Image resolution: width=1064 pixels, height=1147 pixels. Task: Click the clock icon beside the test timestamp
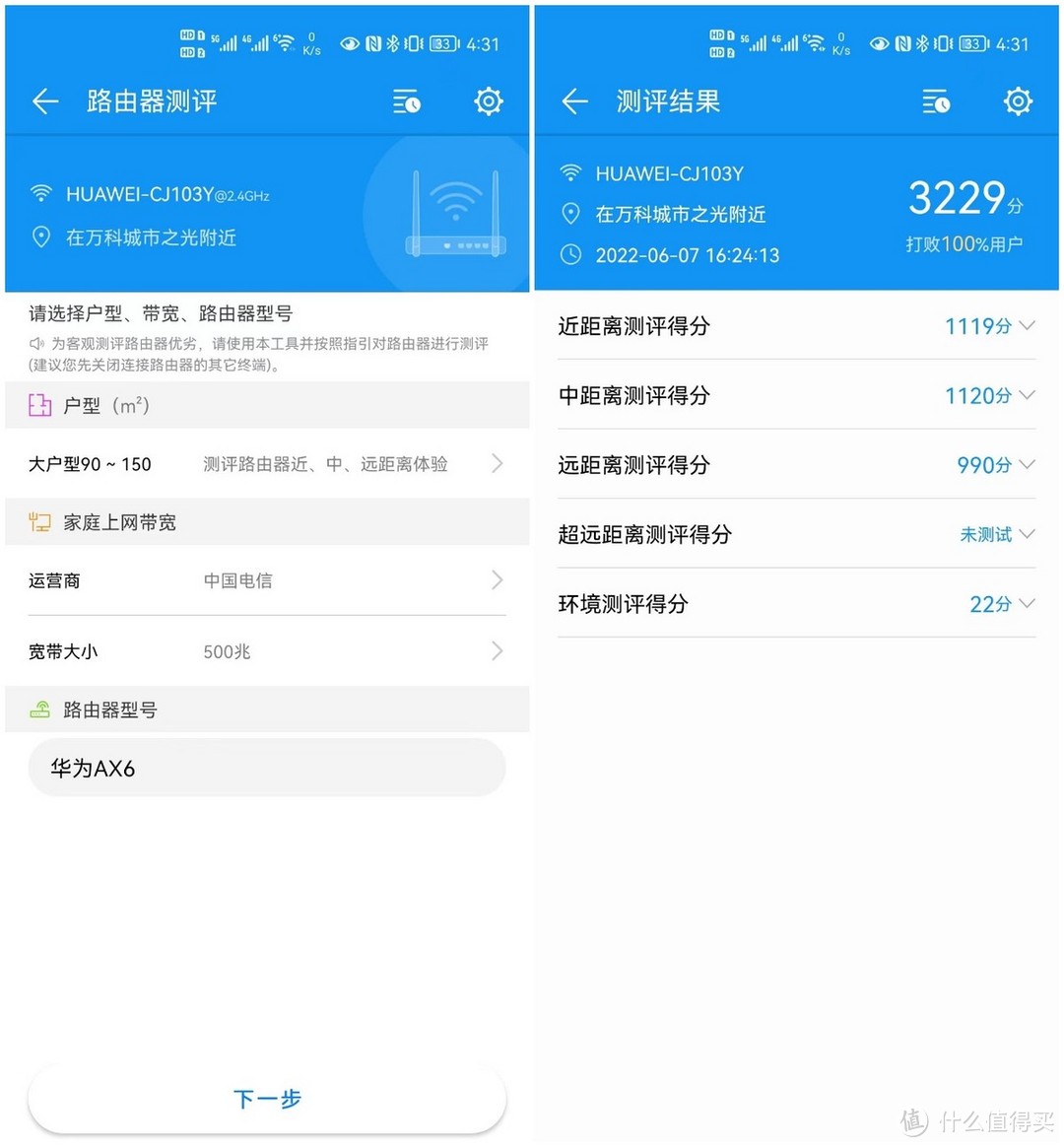coord(570,254)
